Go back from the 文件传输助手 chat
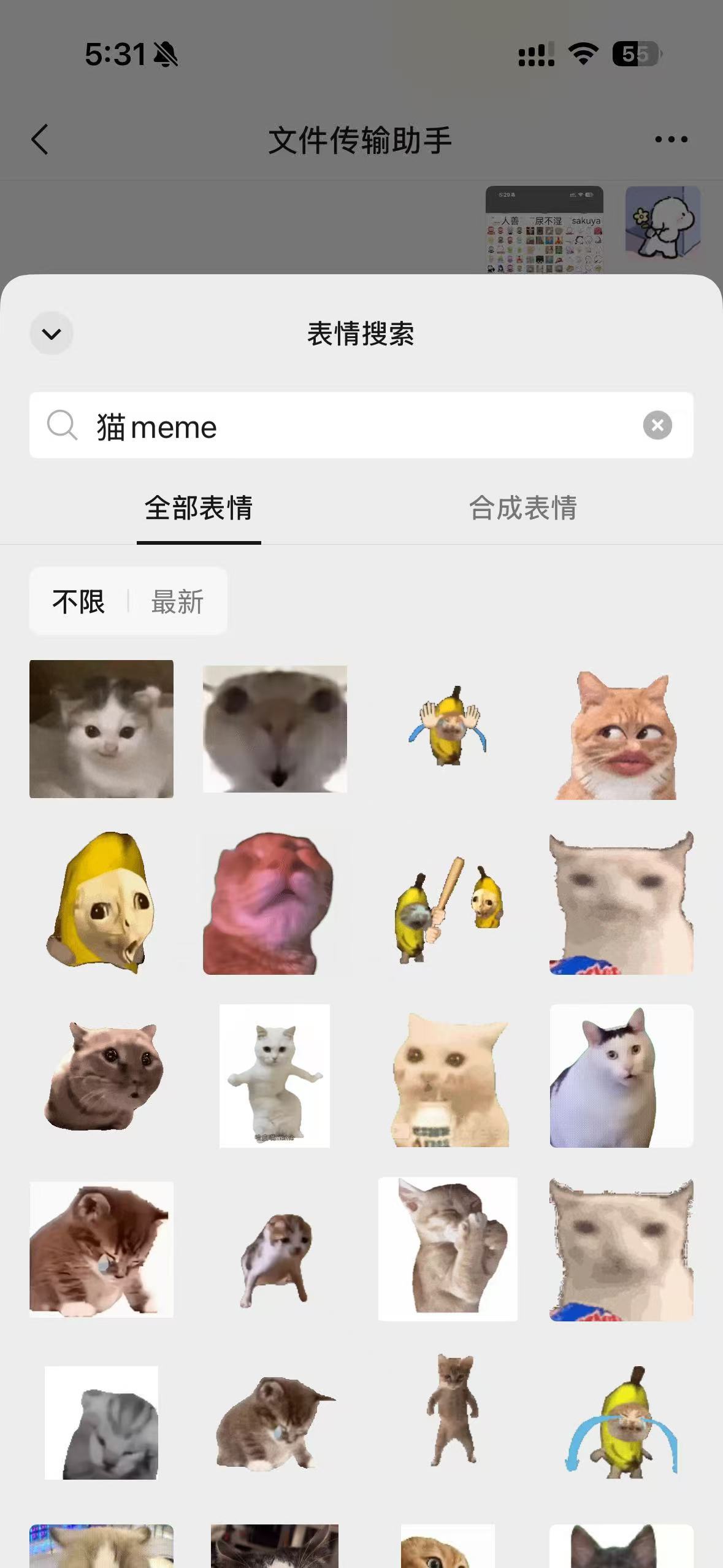 point(40,139)
